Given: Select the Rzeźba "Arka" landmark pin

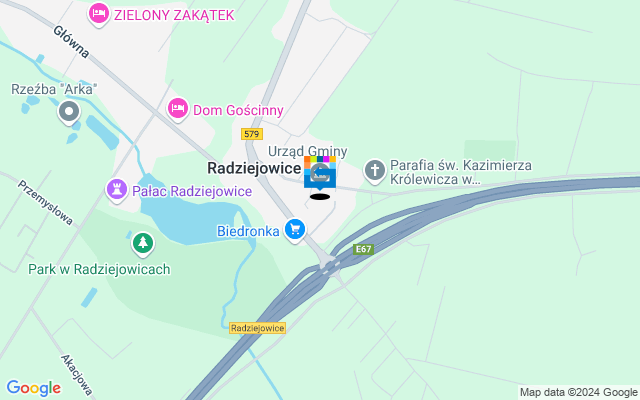Looking at the screenshot, I should 69,112.
